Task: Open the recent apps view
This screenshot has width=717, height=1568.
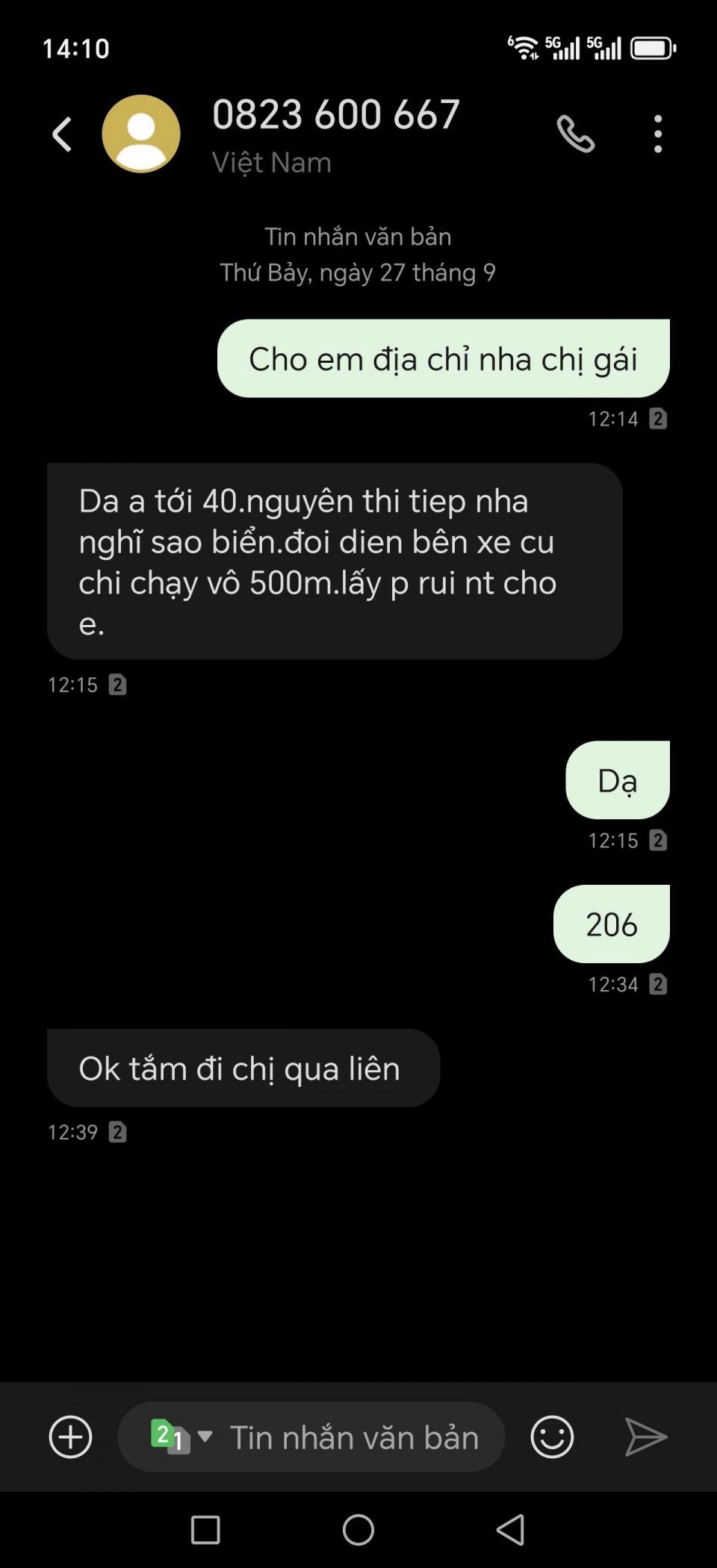Action: pos(205,1530)
